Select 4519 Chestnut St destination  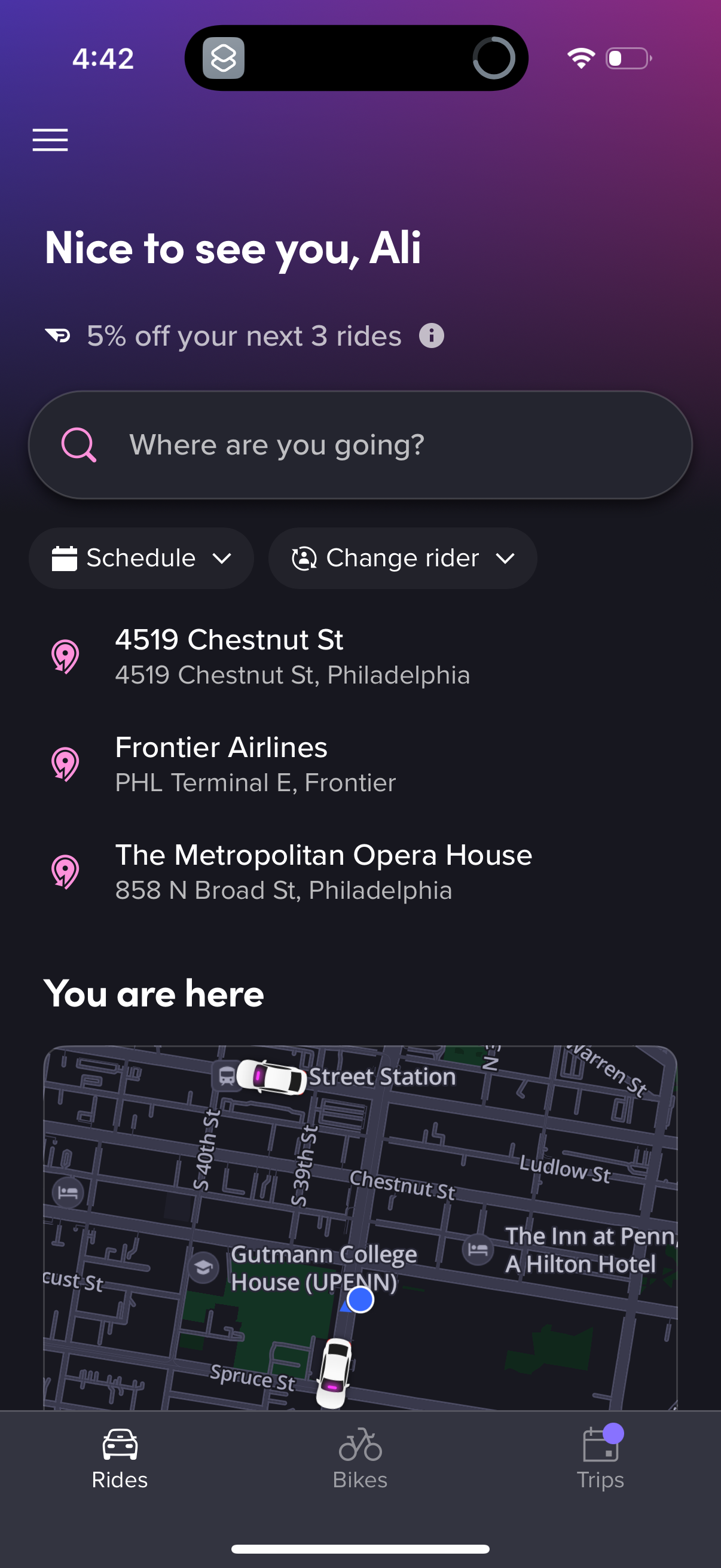tap(292, 656)
